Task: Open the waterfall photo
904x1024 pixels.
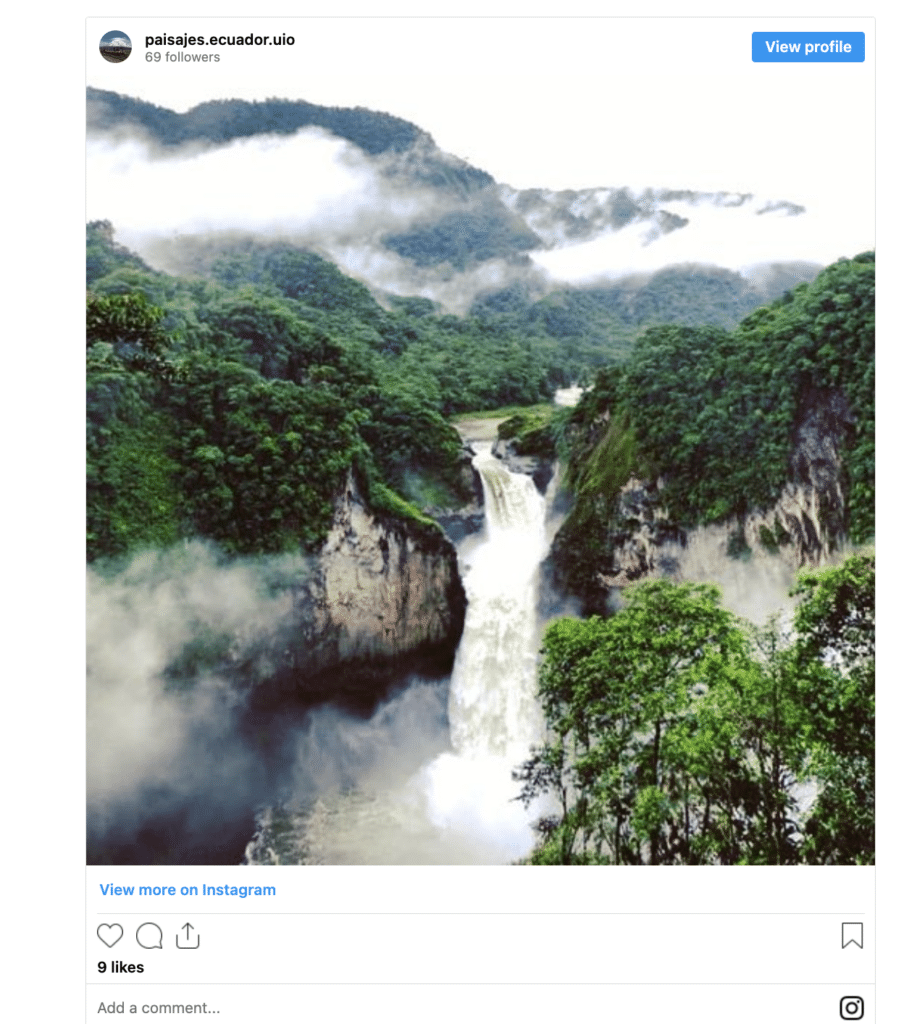Action: (480, 475)
